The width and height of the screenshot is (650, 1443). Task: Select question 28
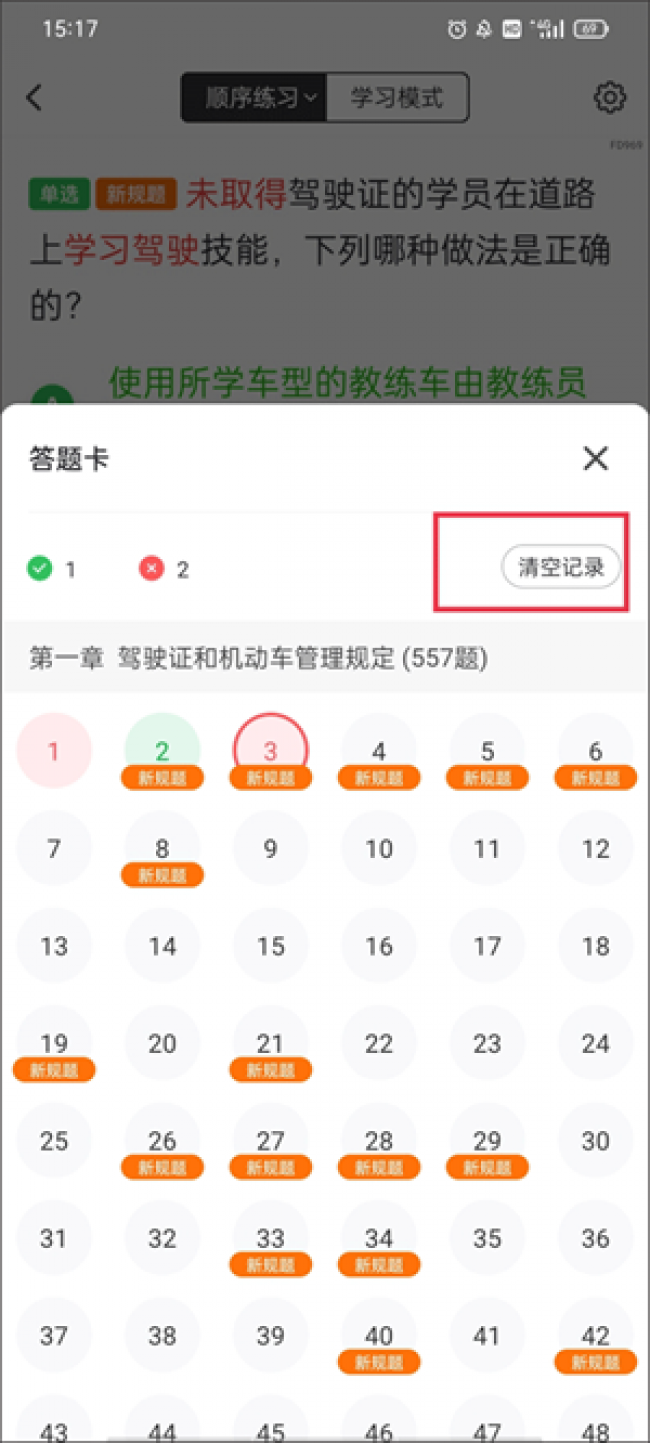click(378, 1140)
